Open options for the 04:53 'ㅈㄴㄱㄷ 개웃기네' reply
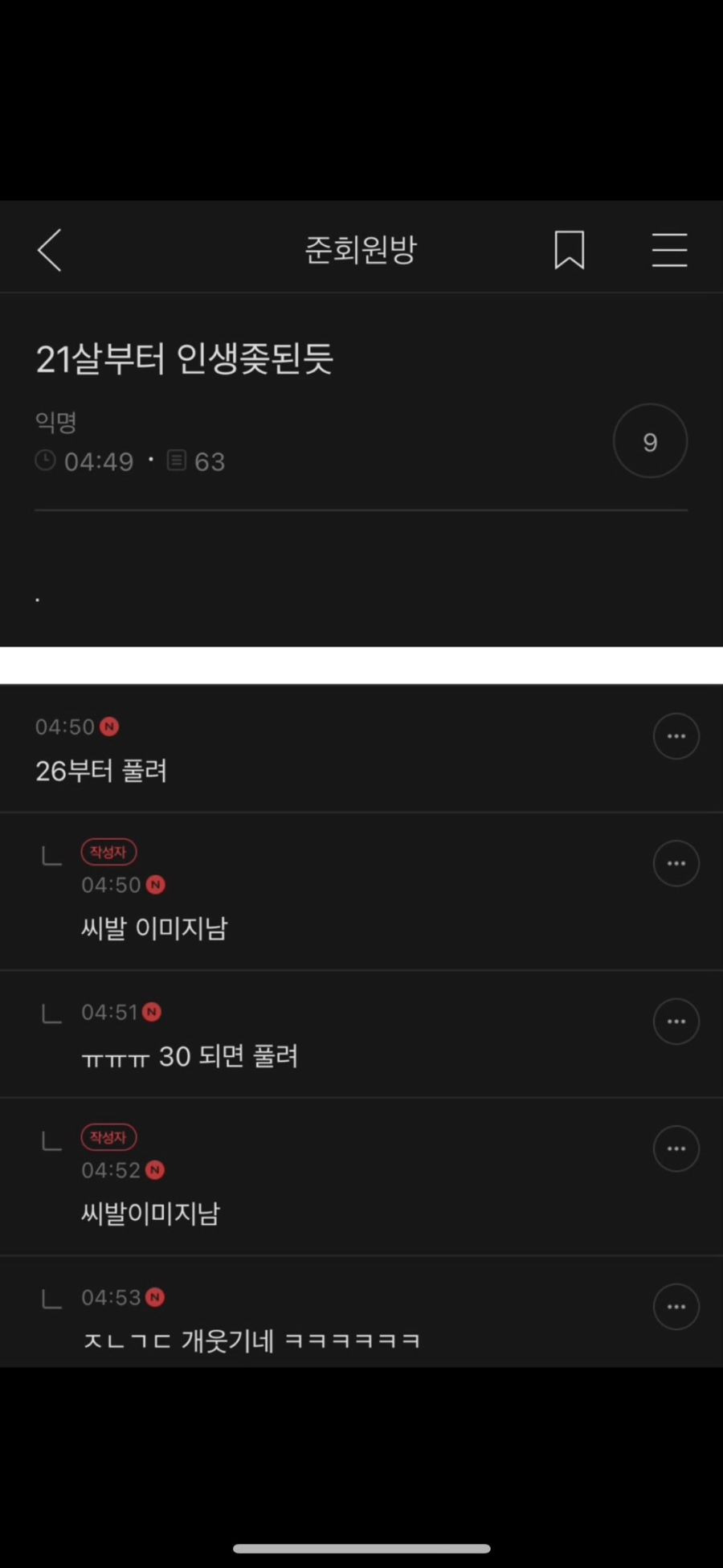 (x=676, y=1306)
